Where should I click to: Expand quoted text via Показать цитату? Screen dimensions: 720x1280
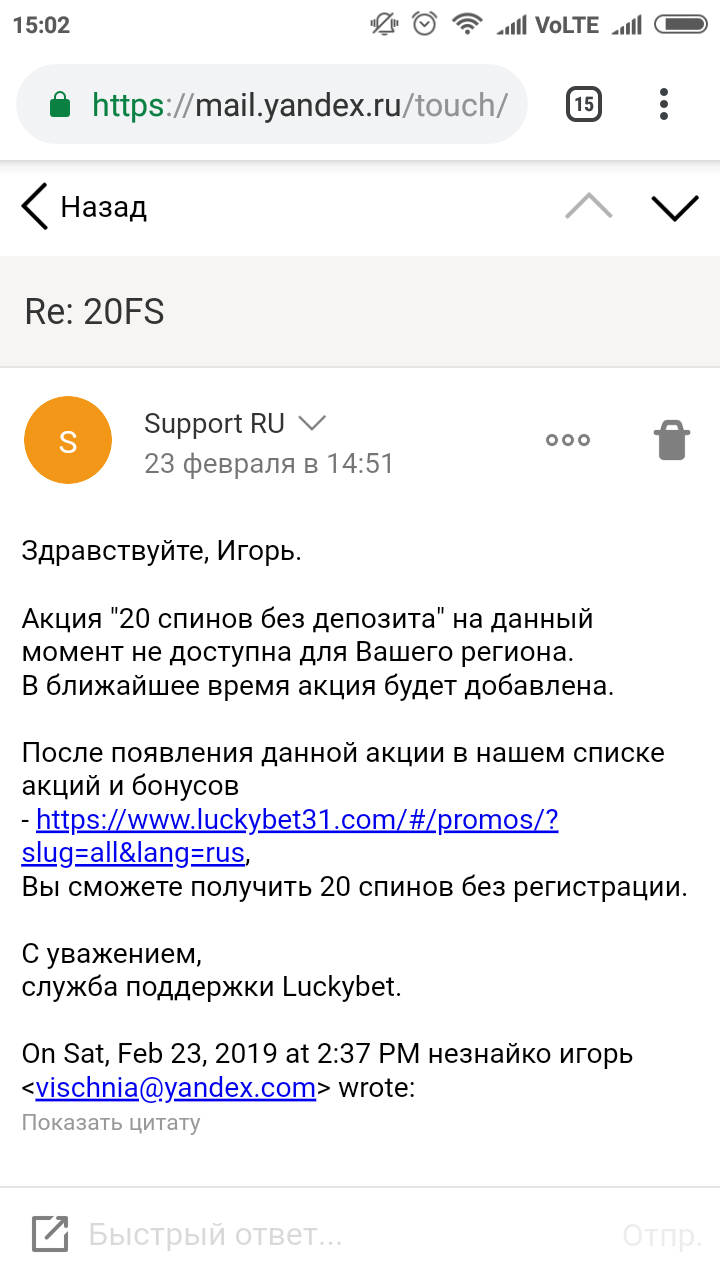point(111,1122)
